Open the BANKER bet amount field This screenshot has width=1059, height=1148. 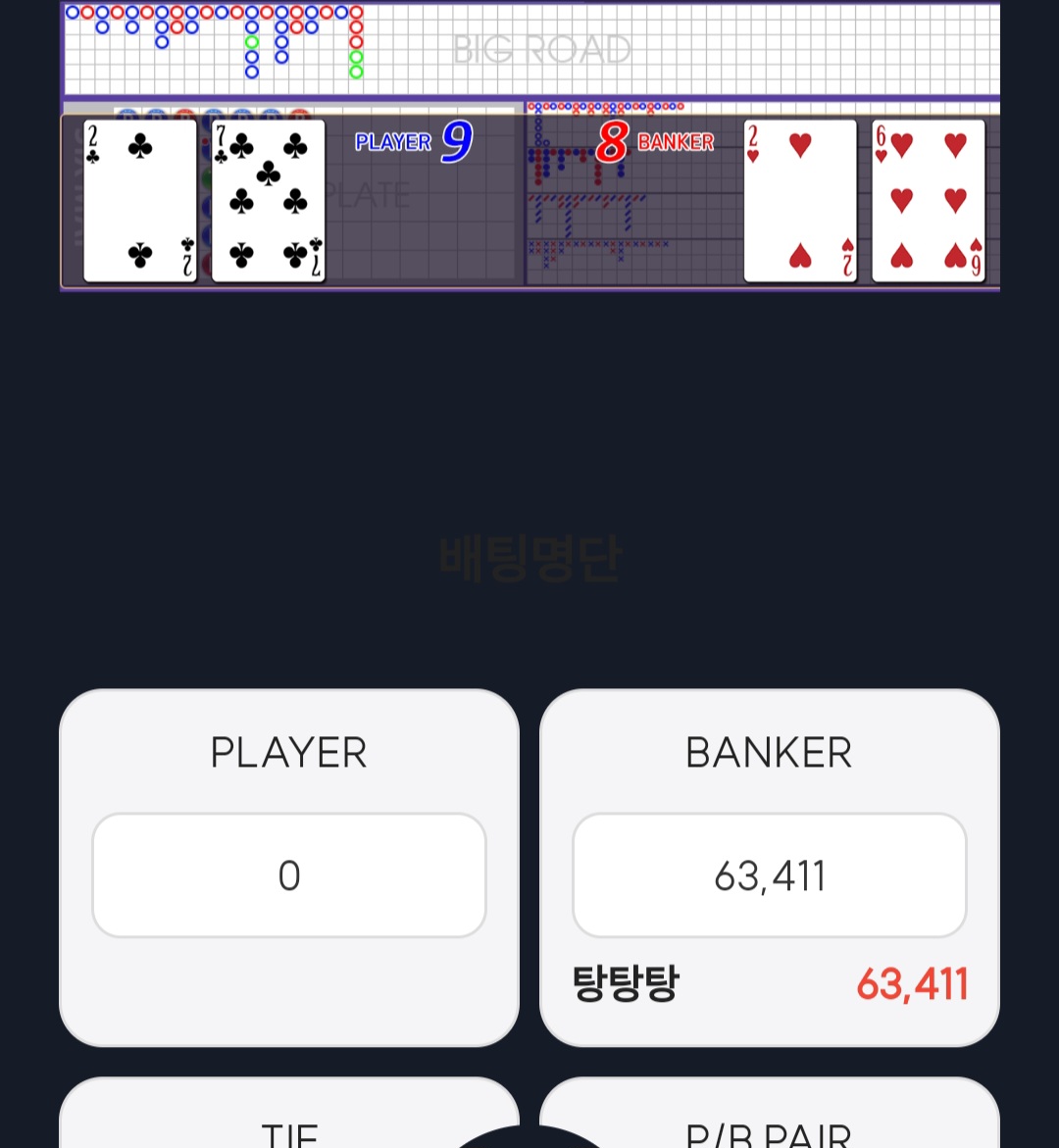pyautogui.click(x=769, y=875)
